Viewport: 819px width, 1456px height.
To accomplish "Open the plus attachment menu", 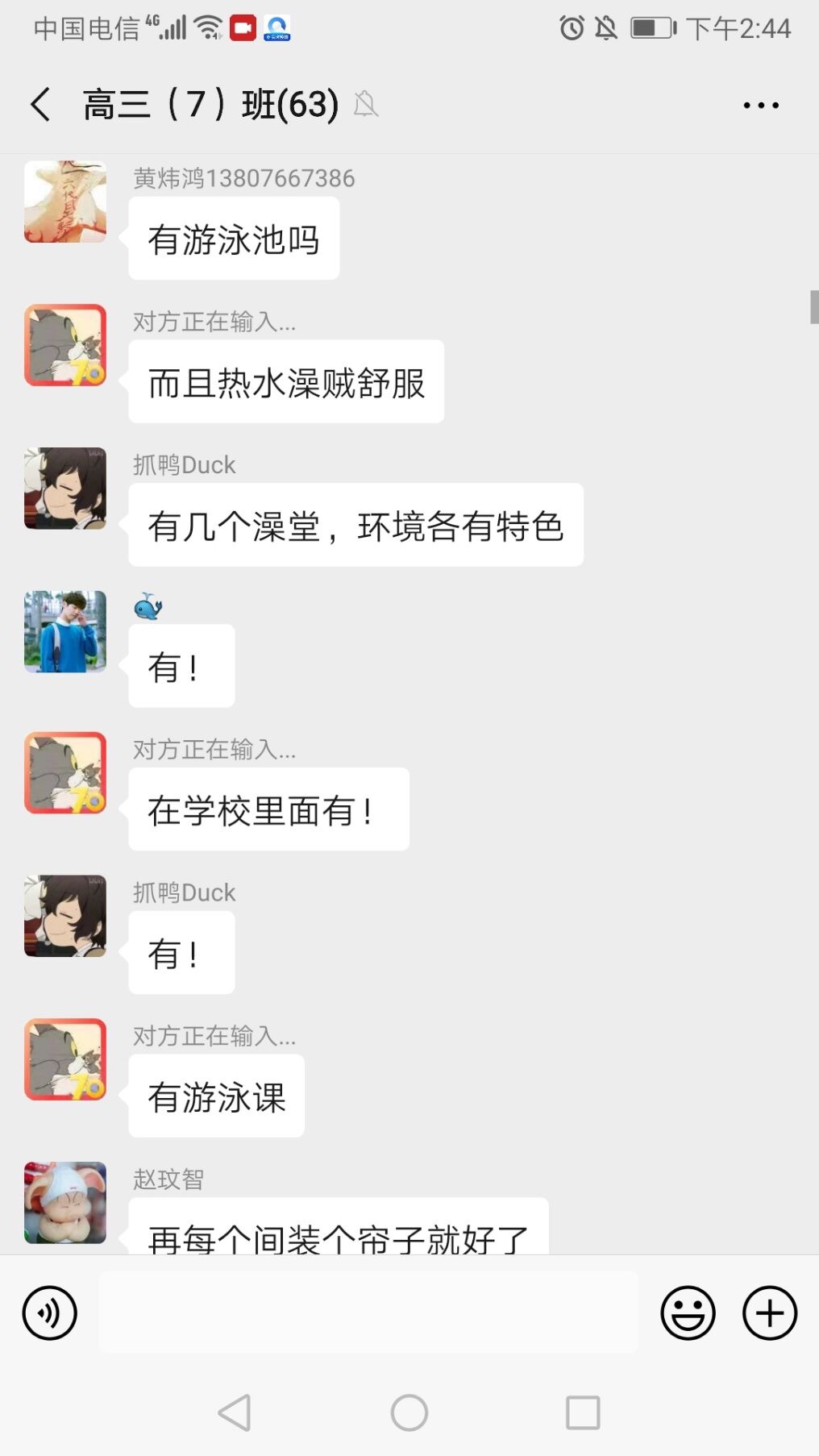I will click(x=769, y=1312).
